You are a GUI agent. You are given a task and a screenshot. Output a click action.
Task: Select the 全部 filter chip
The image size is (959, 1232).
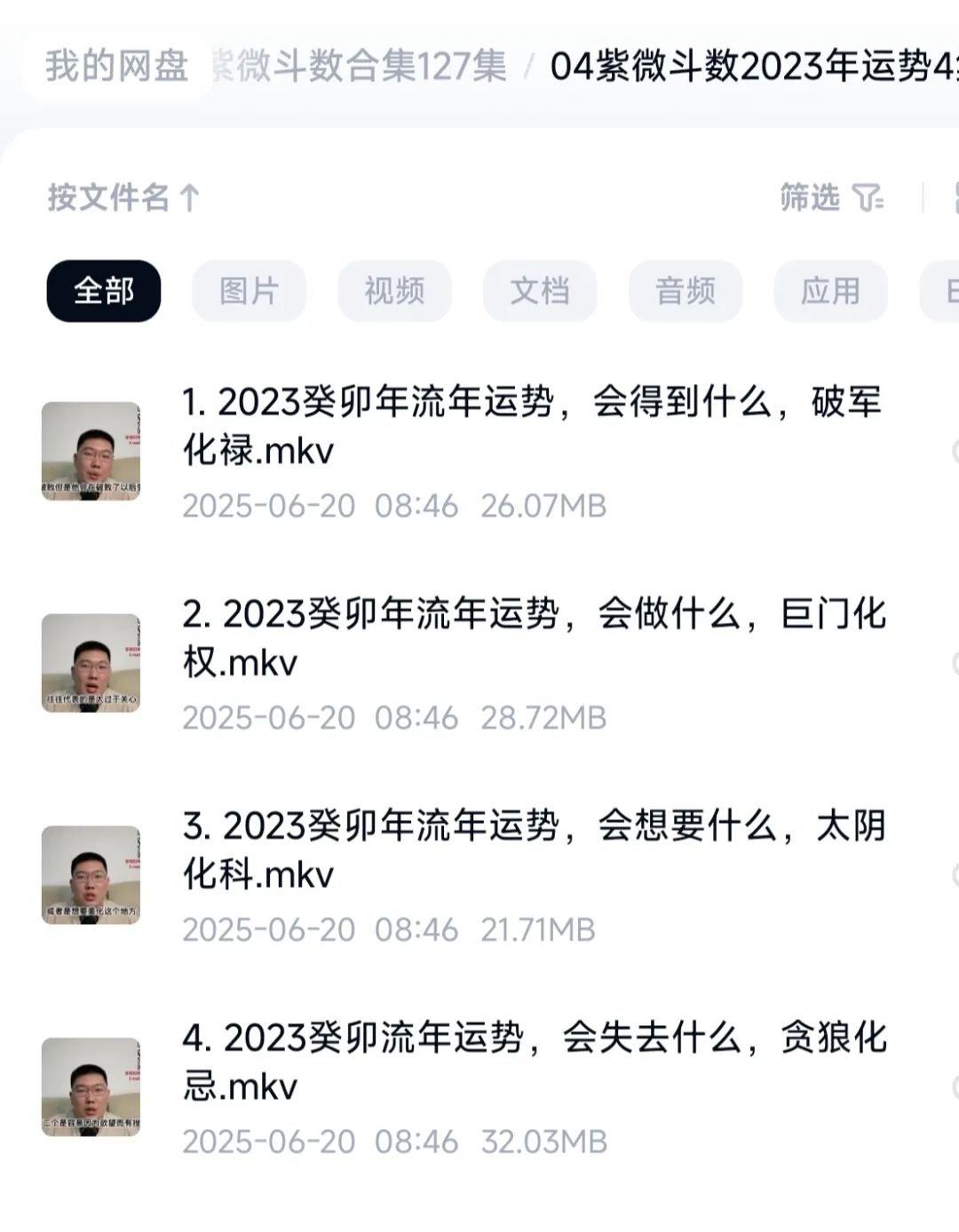[104, 291]
